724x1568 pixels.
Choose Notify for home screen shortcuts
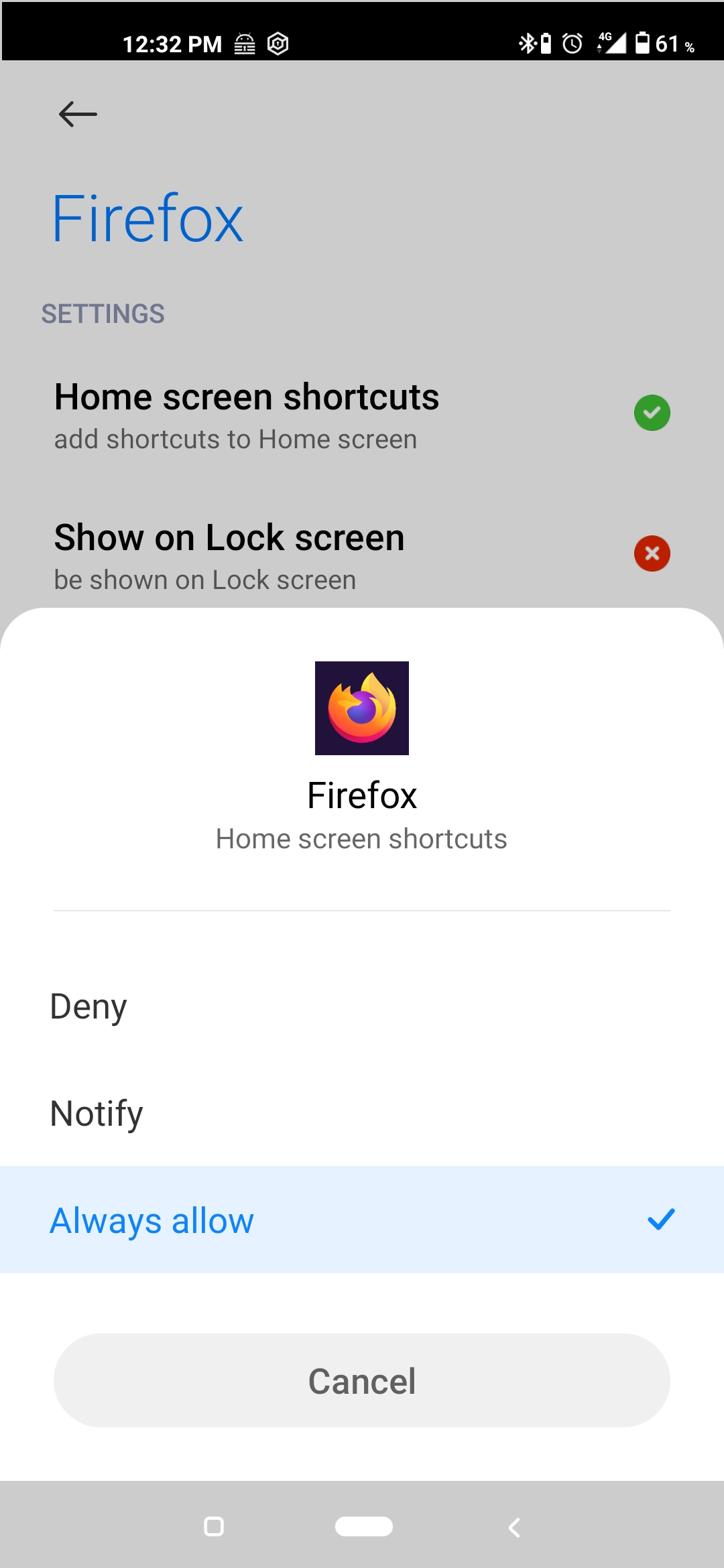pos(362,1112)
